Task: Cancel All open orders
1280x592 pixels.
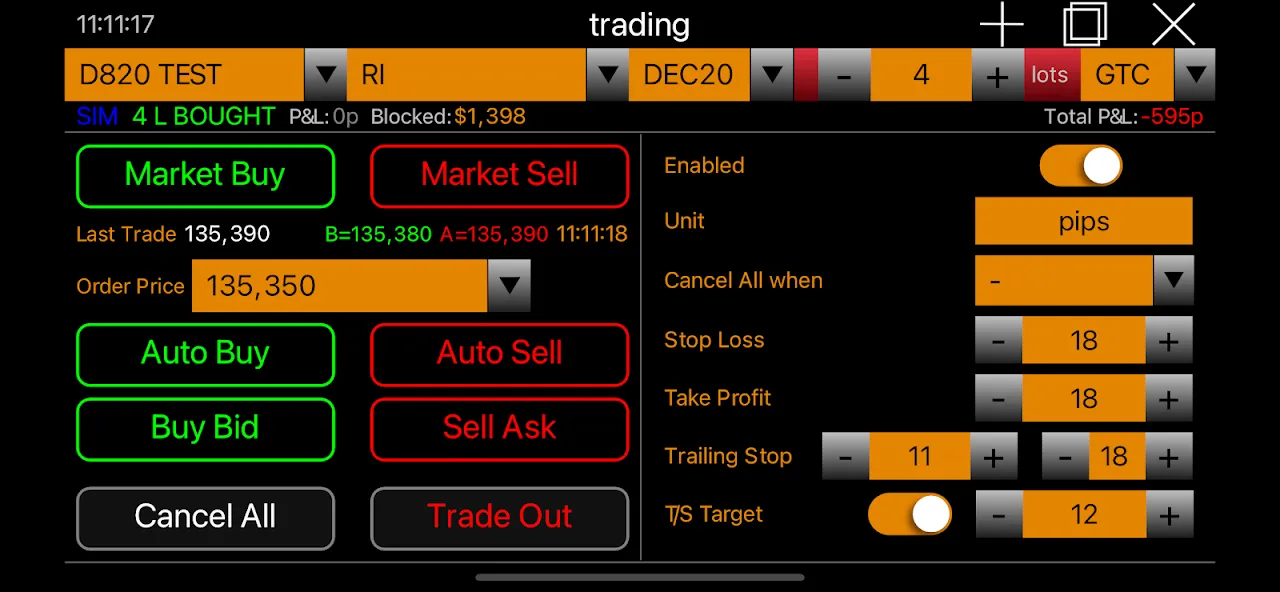Action: pyautogui.click(x=205, y=517)
